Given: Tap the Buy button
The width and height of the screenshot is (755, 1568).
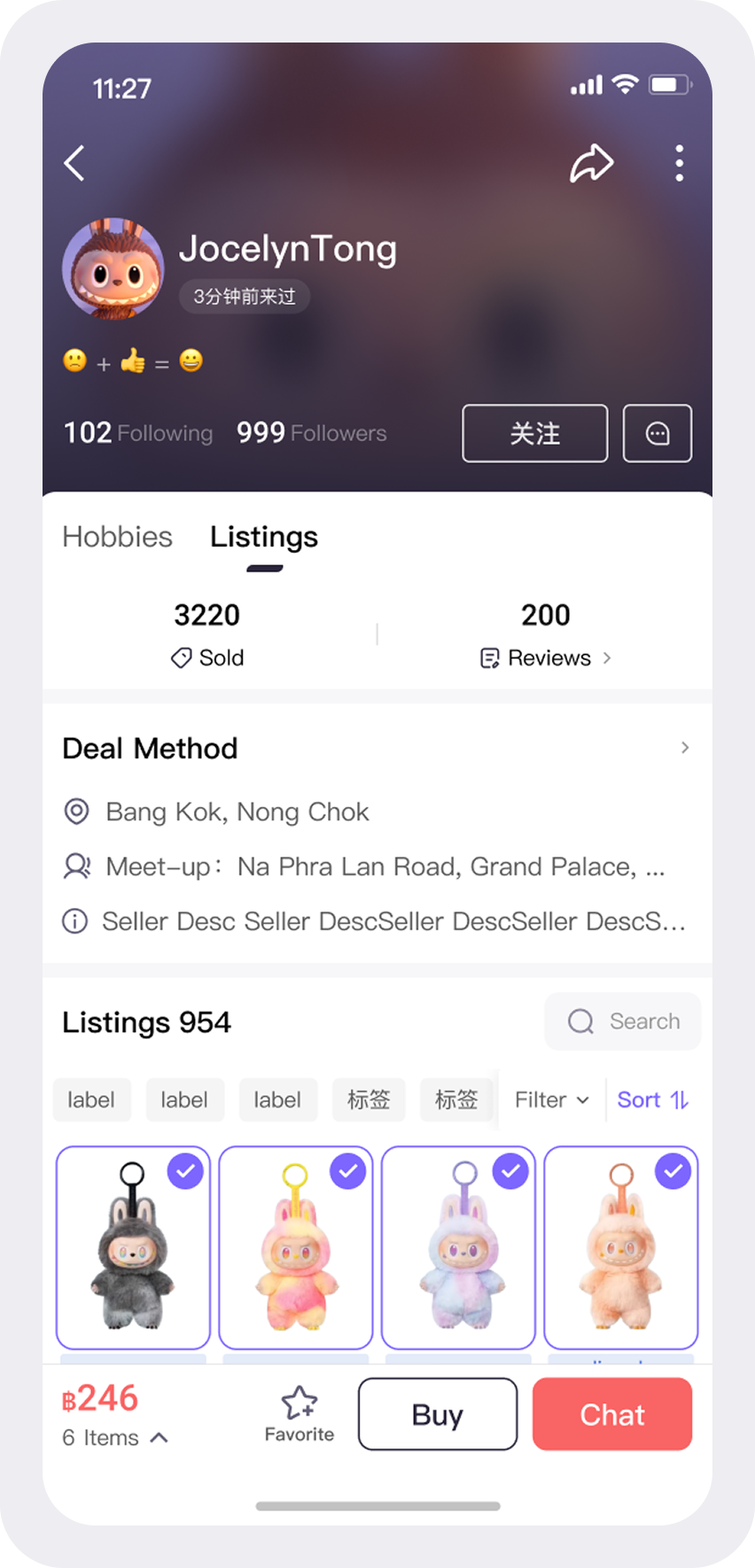Looking at the screenshot, I should coord(438,1414).
